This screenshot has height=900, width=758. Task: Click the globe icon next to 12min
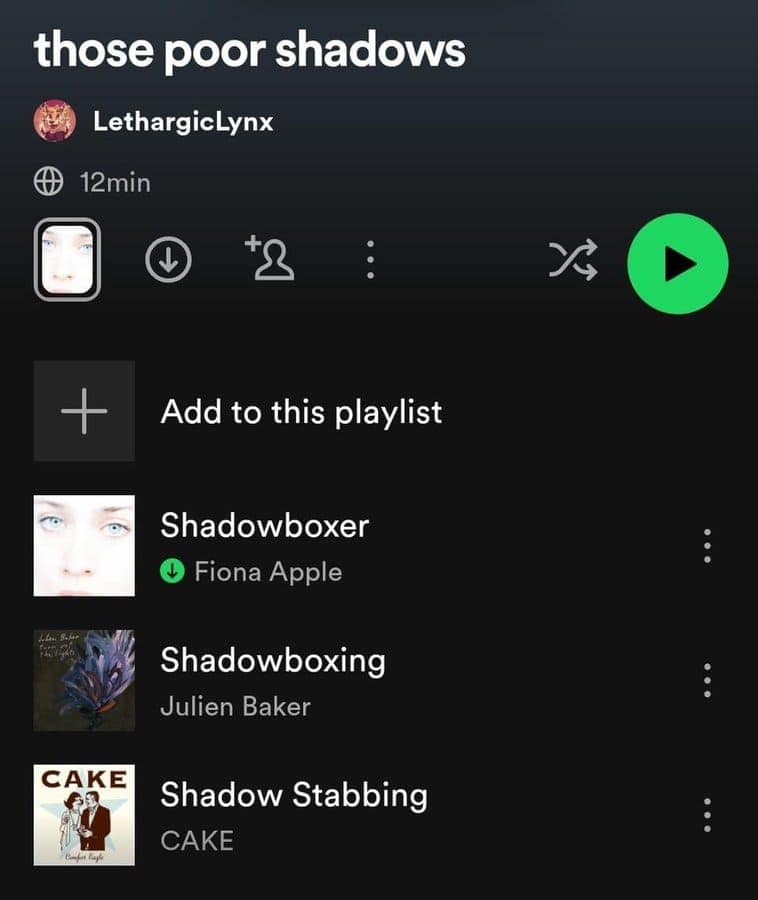tap(46, 182)
